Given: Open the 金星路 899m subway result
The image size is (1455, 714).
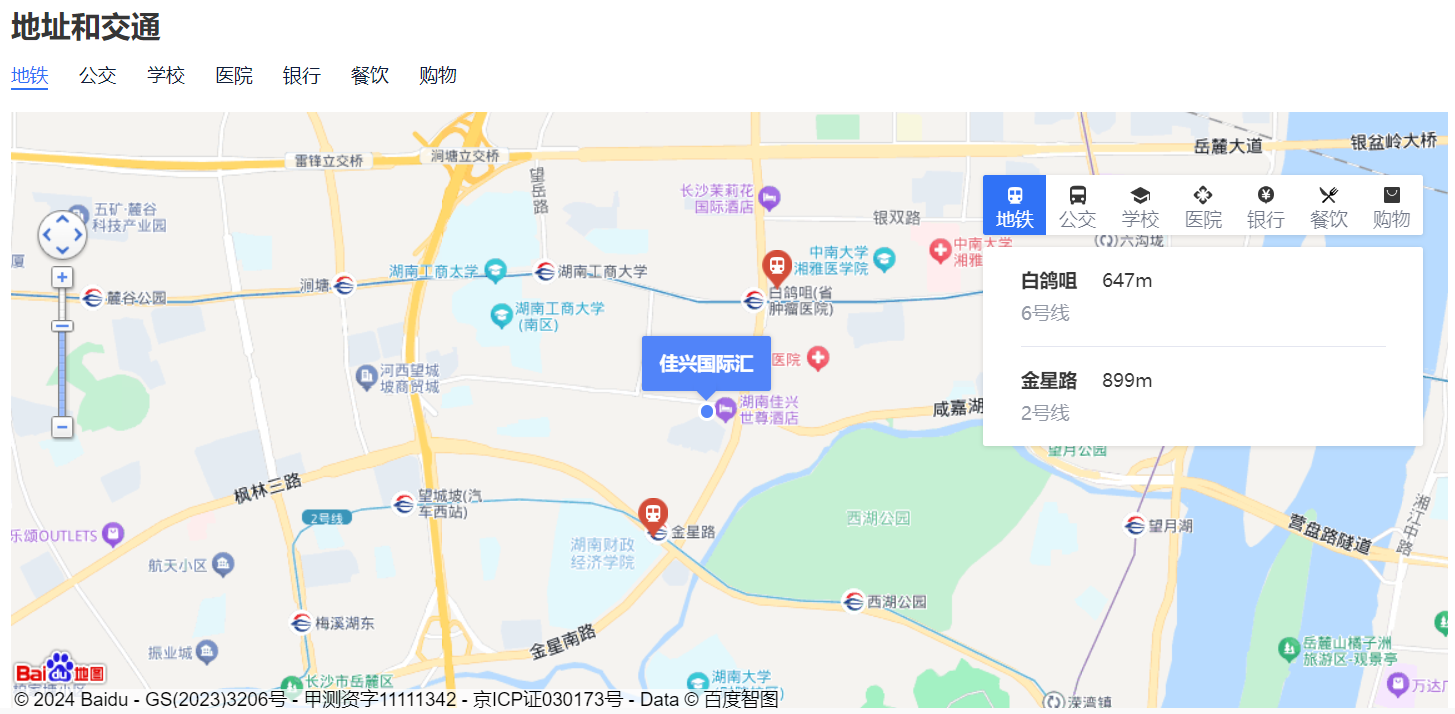Looking at the screenshot, I should pos(1202,395).
